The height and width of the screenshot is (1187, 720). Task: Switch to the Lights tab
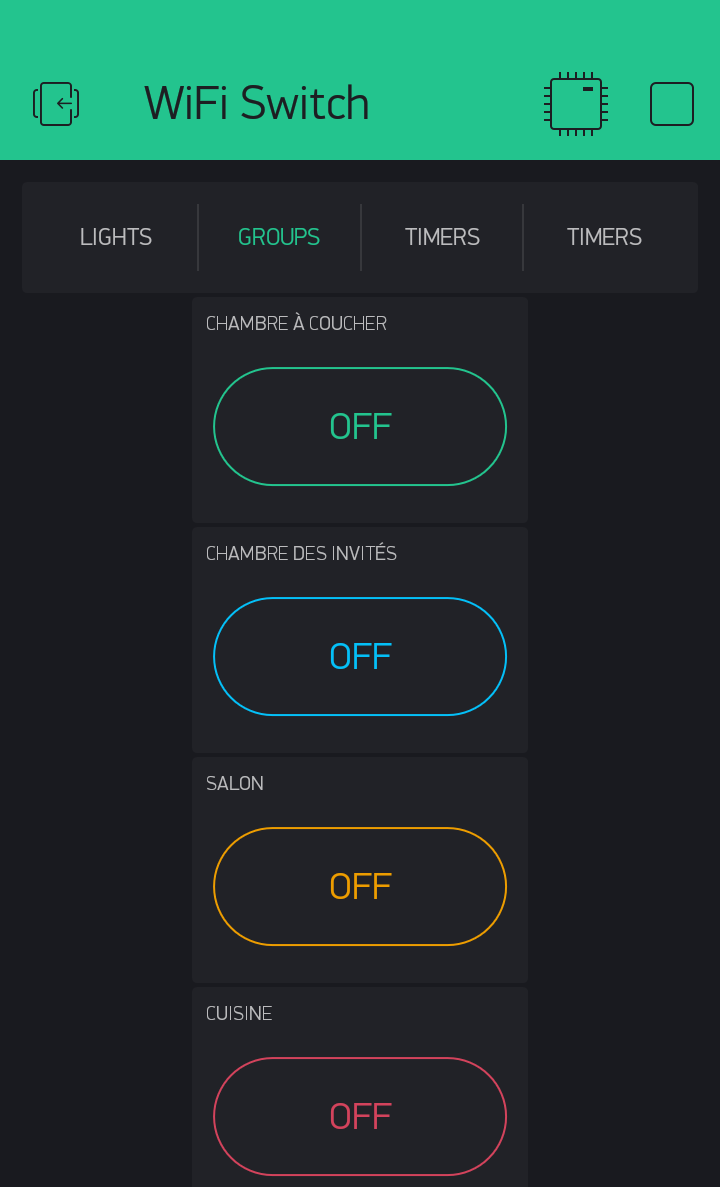point(116,237)
